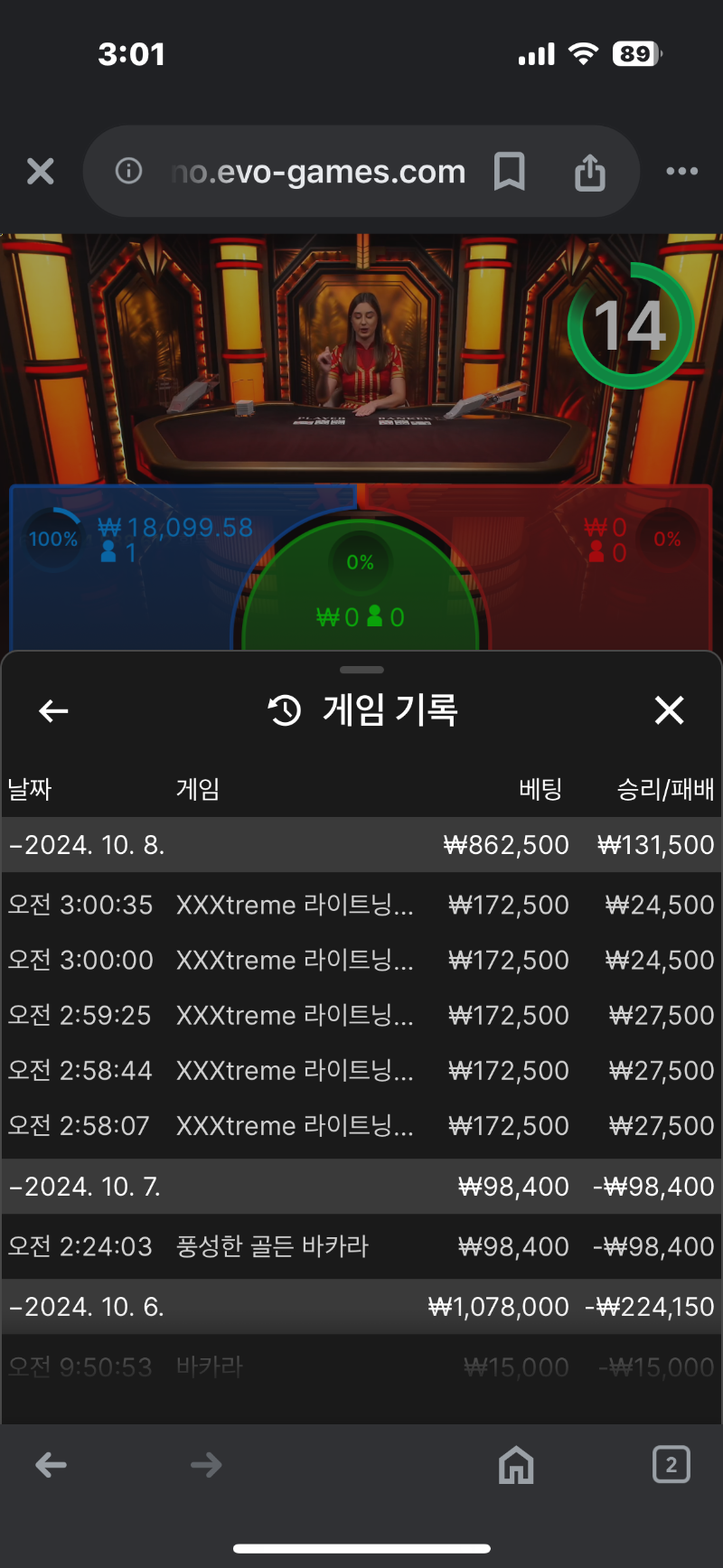
Task: Open the 오전 3:00:35 XXXtreme game record
Action: click(x=361, y=905)
